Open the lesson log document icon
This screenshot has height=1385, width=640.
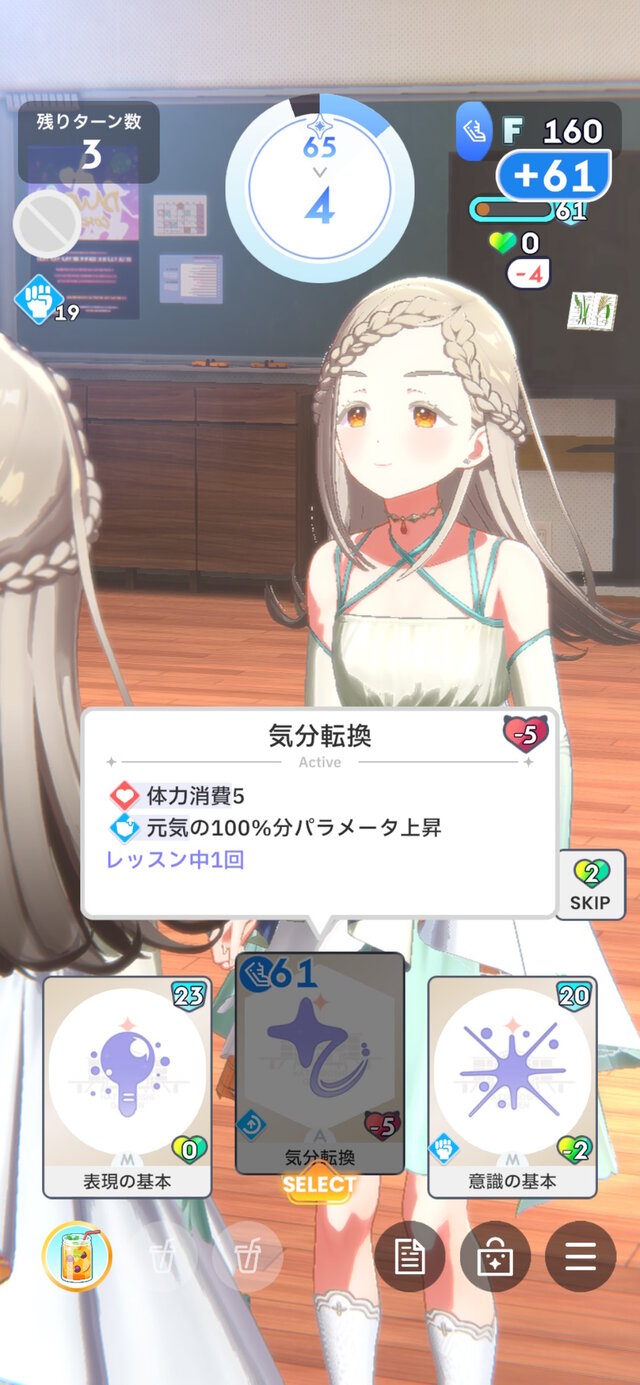click(409, 1256)
